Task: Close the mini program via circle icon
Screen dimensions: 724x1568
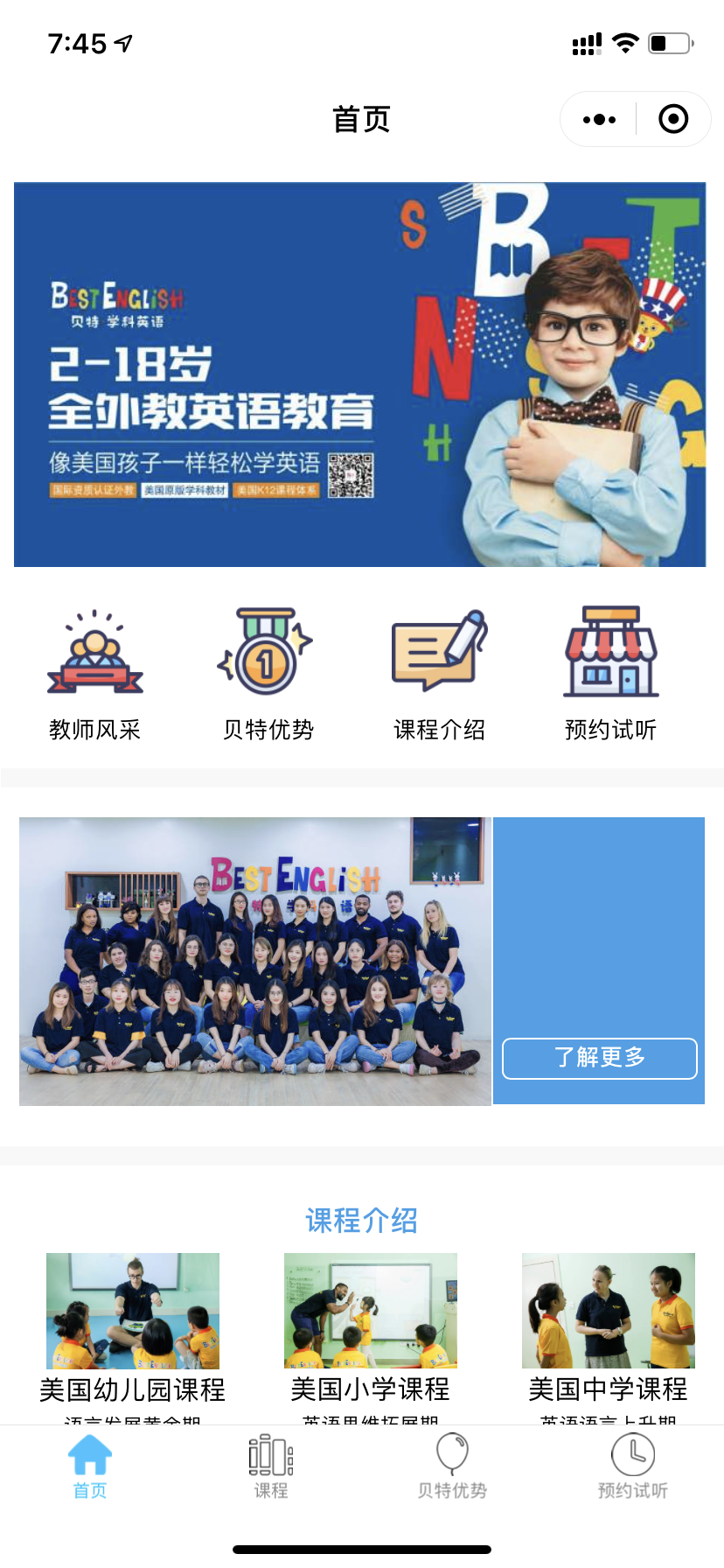Action: (672, 119)
